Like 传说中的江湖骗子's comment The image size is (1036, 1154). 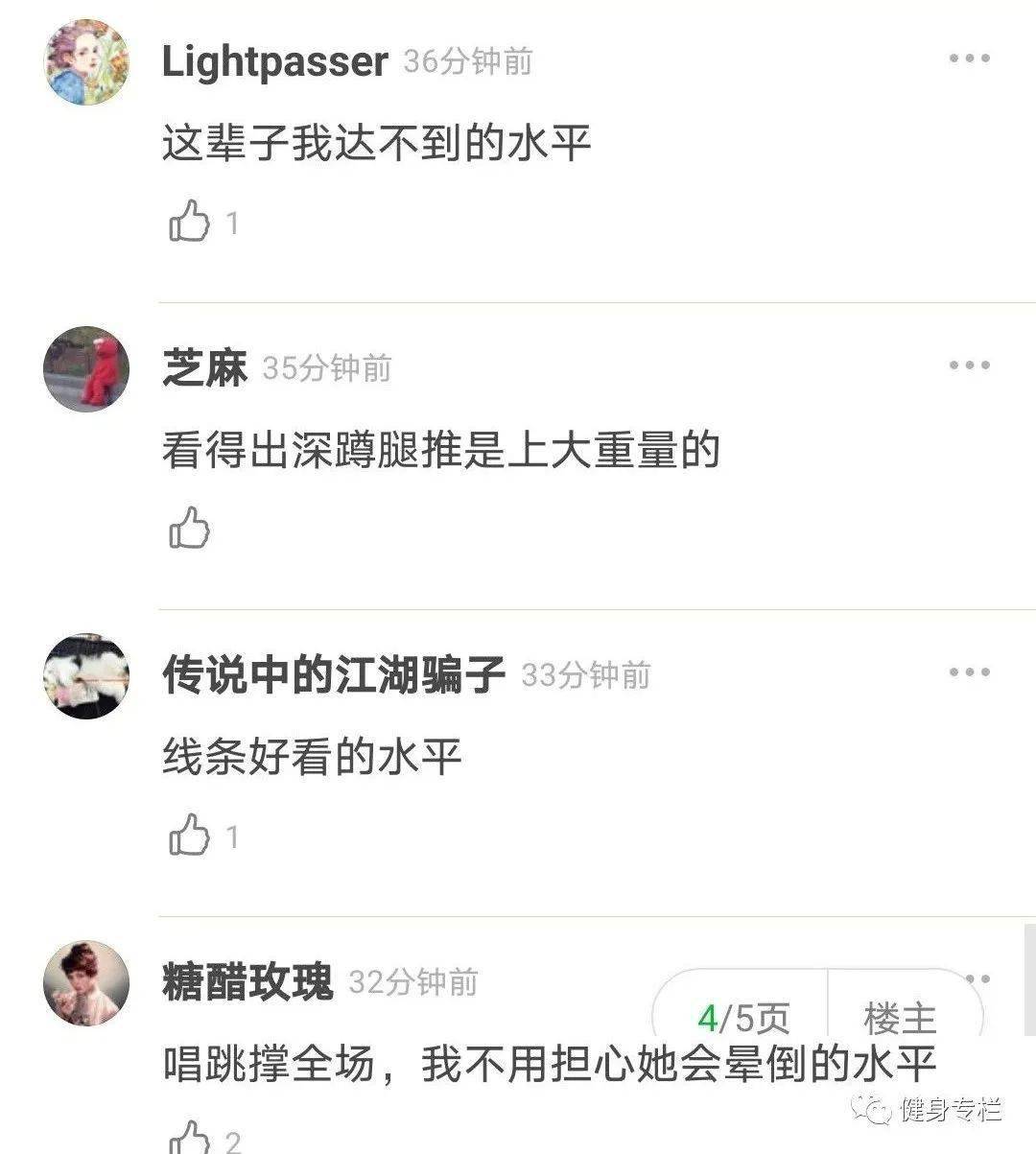coord(190,836)
